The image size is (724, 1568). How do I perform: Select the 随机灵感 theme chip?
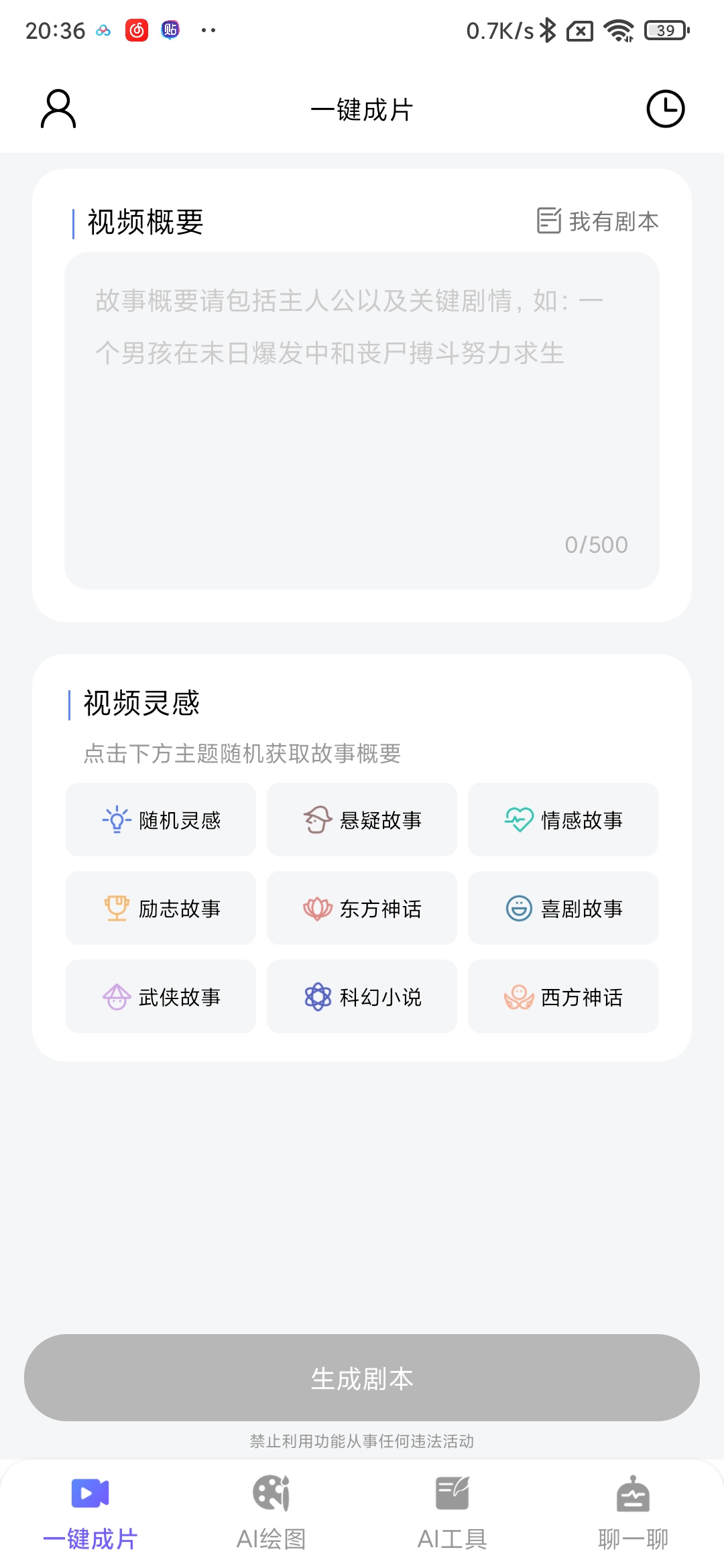[161, 820]
